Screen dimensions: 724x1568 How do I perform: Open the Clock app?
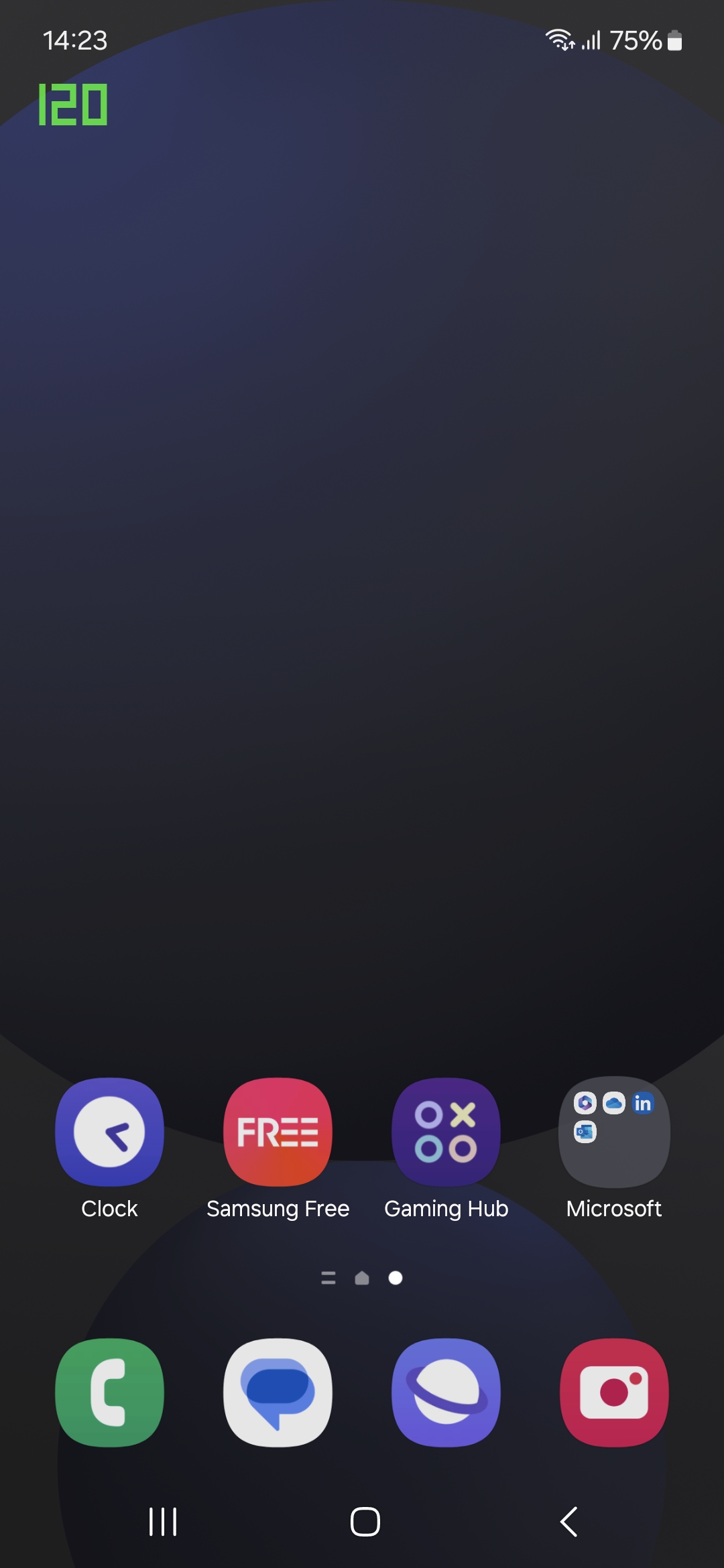(x=109, y=1132)
